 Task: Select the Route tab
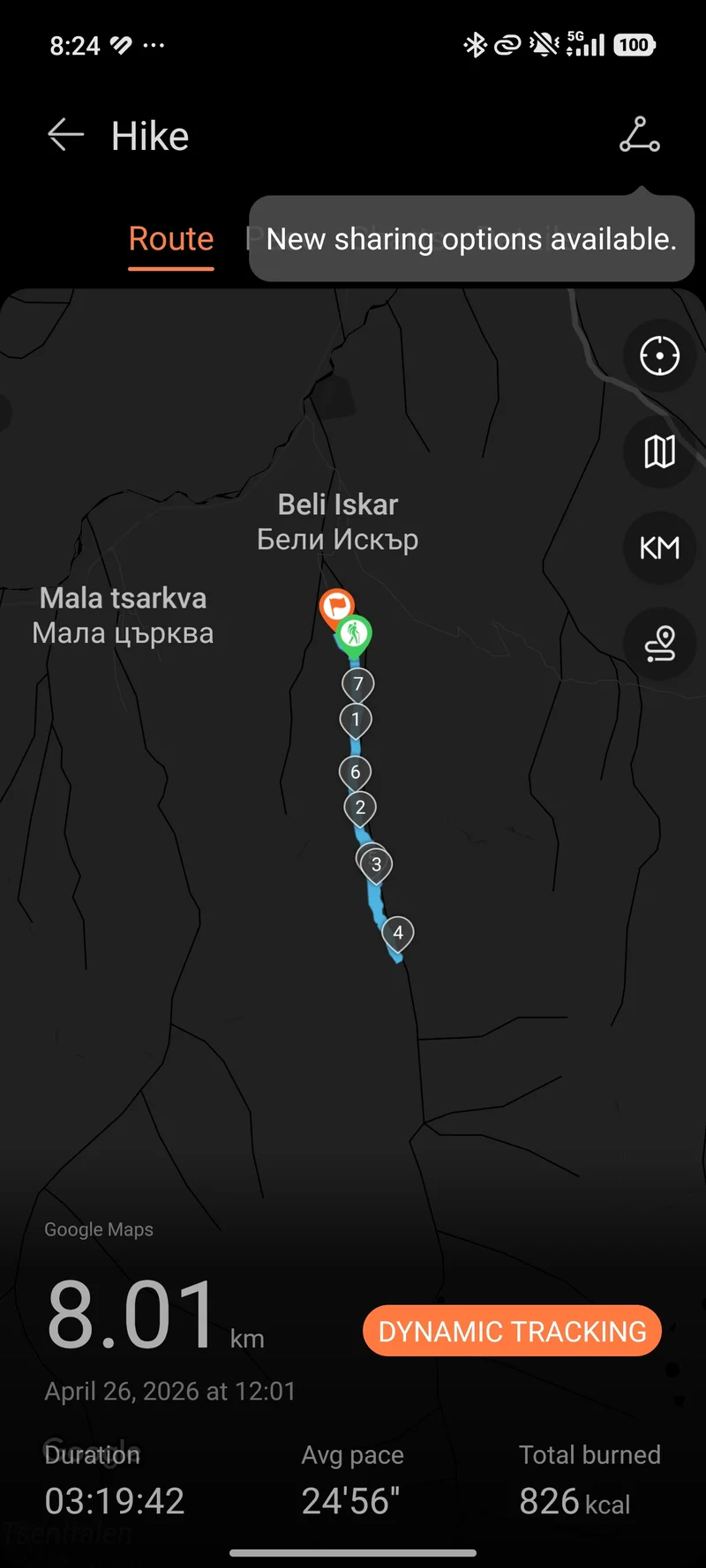tap(171, 239)
